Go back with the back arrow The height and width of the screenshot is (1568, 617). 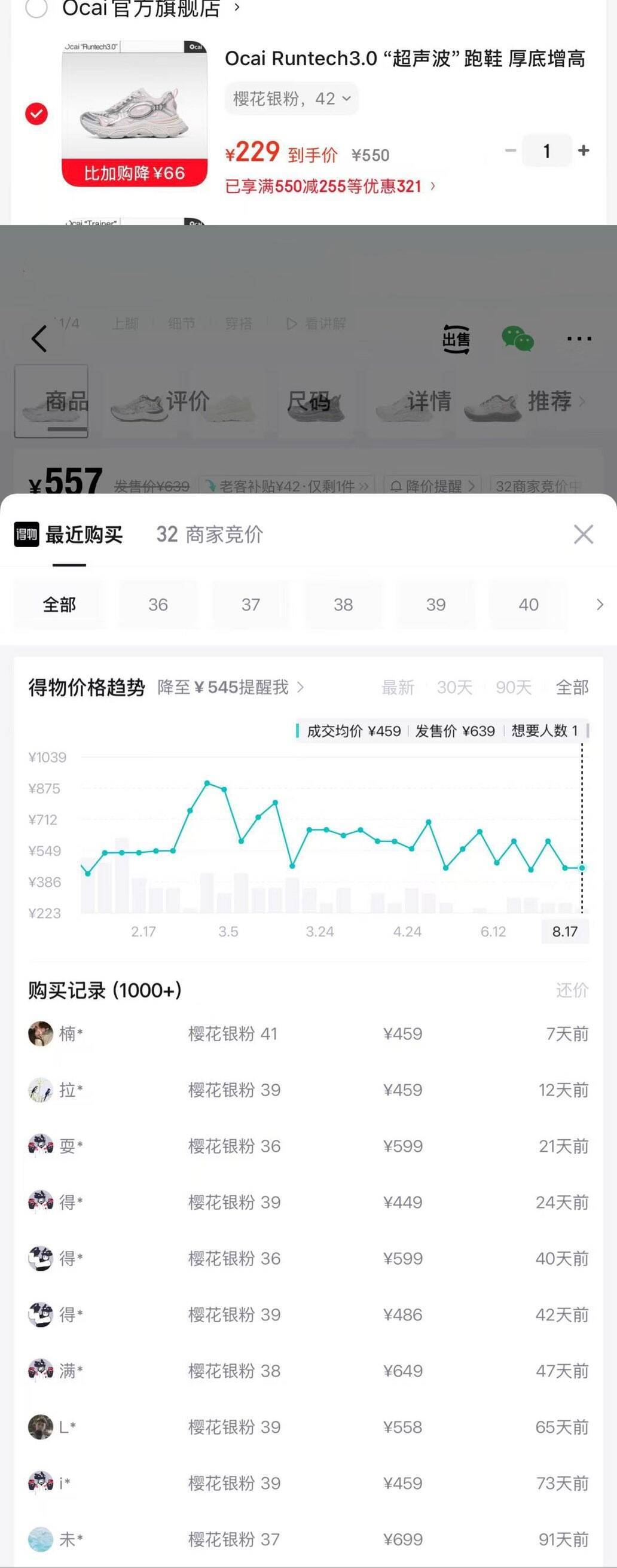pos(39,338)
